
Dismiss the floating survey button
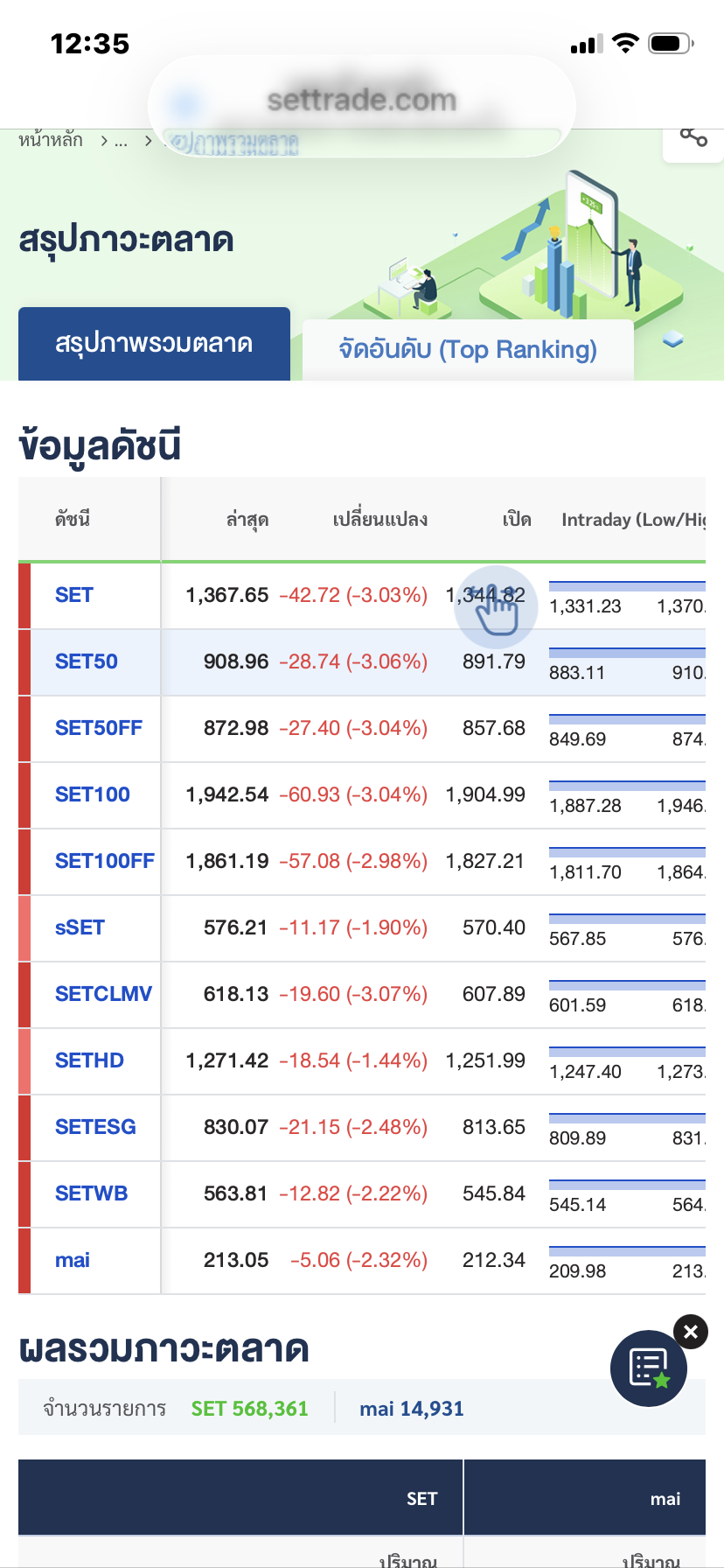[x=691, y=1332]
